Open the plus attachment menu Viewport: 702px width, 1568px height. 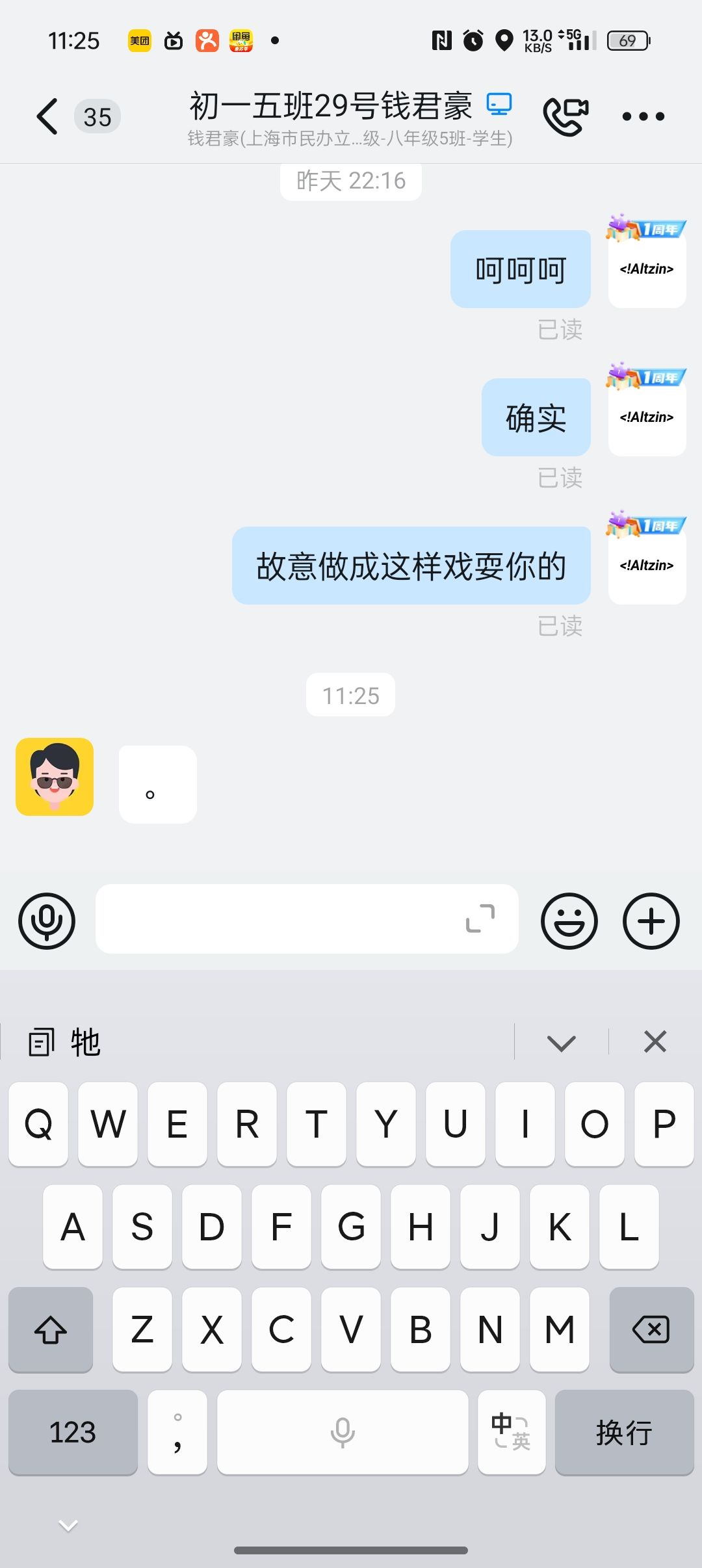pos(651,921)
